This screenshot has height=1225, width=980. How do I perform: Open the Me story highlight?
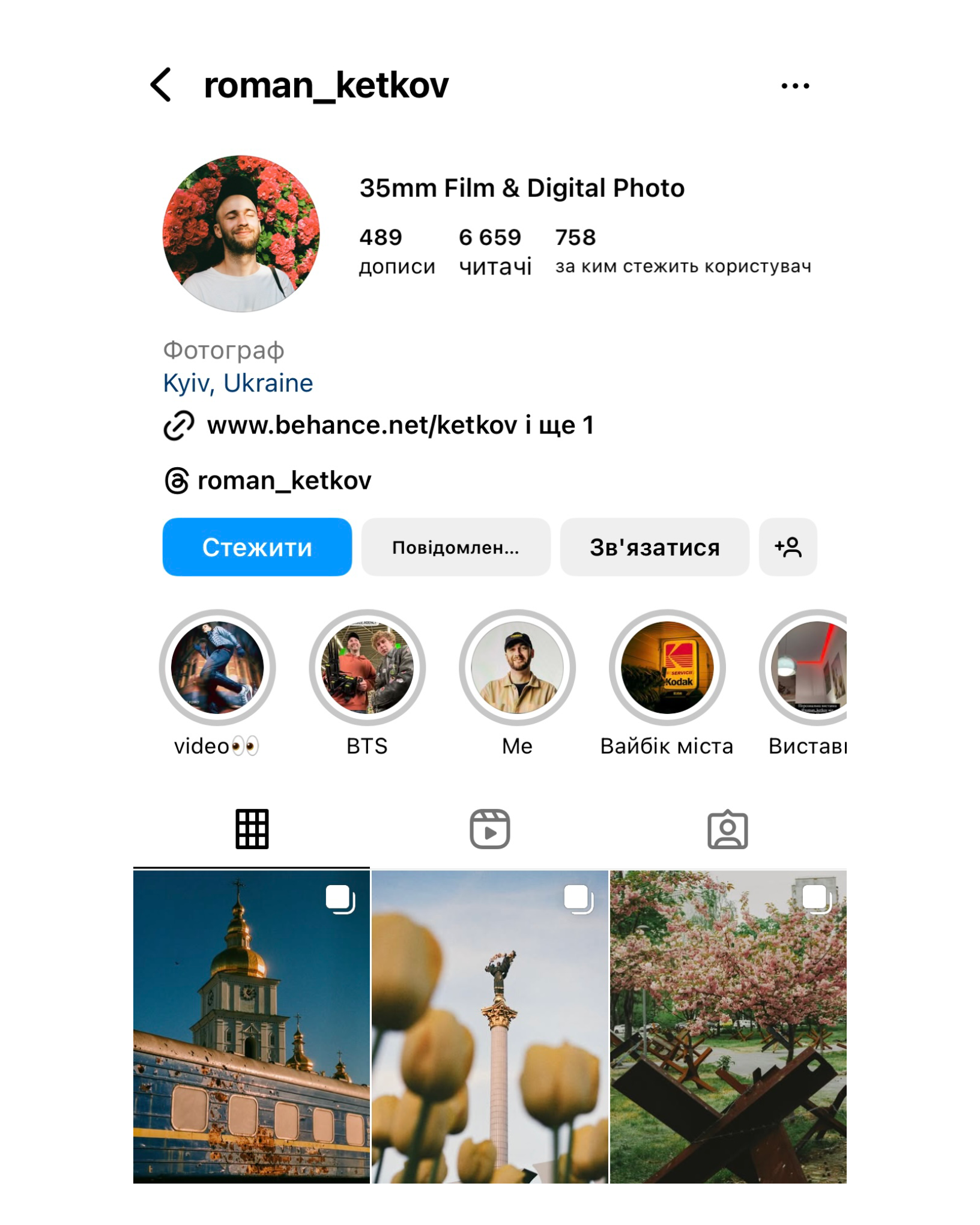[x=517, y=668]
